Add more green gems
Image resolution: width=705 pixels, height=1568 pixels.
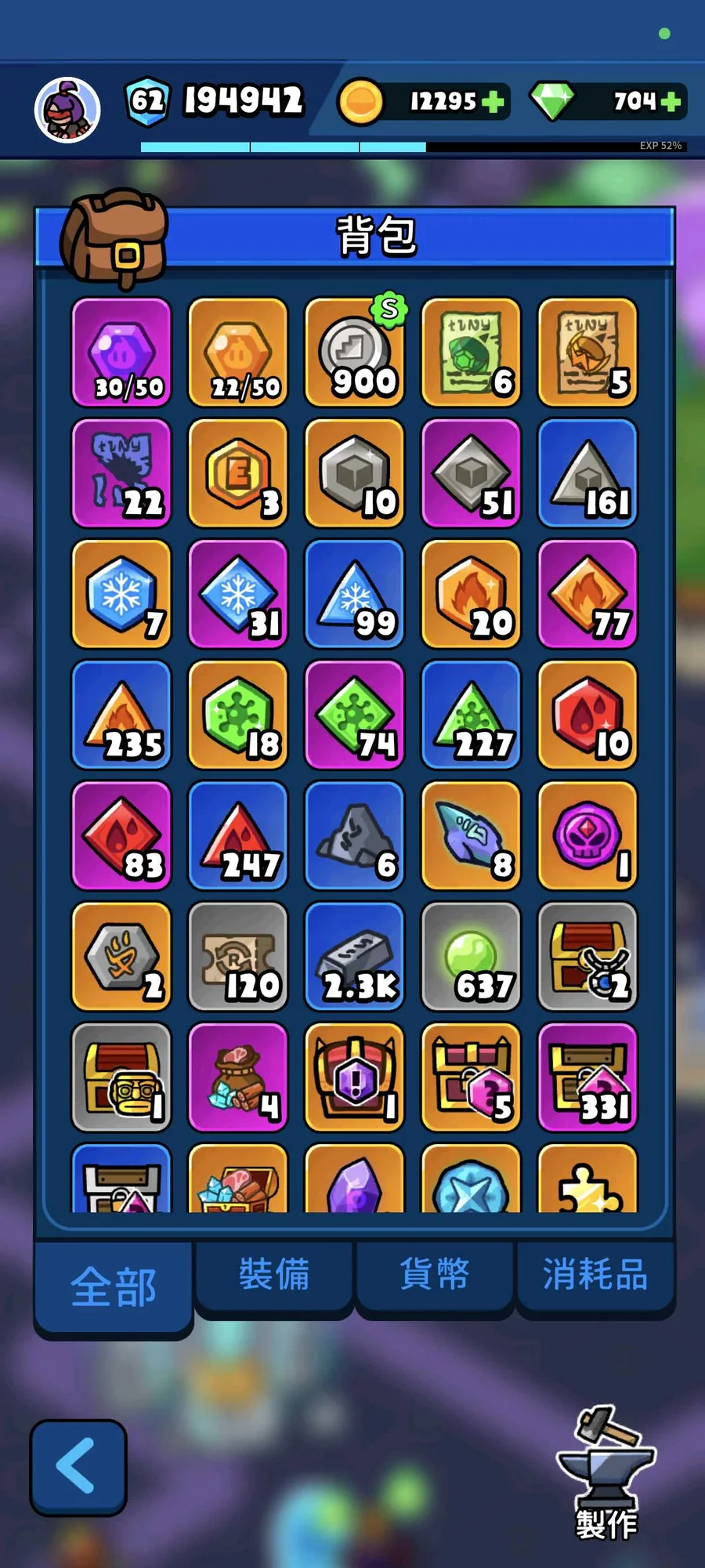(671, 102)
